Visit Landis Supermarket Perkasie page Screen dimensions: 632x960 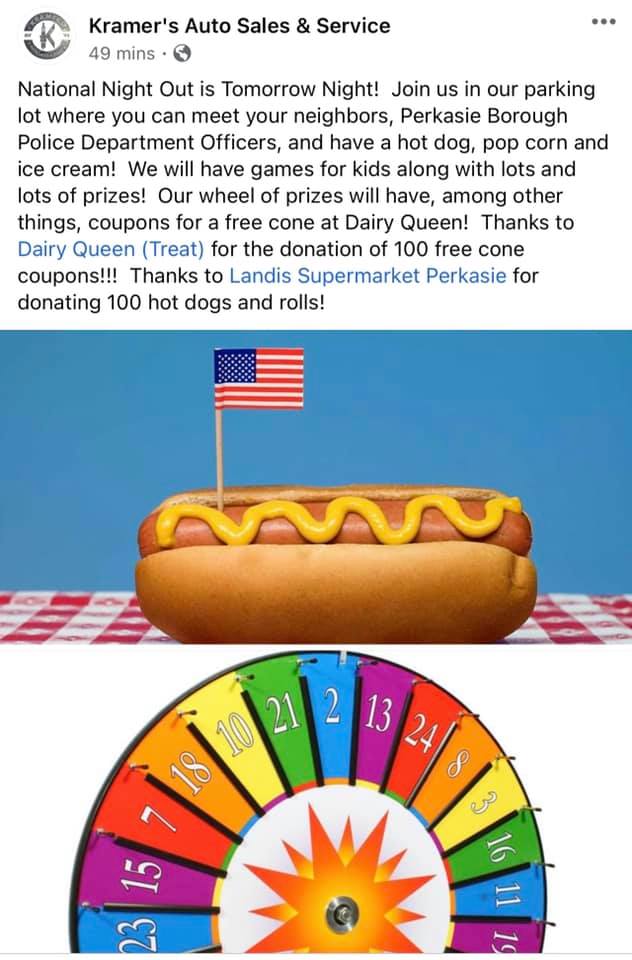367,275
